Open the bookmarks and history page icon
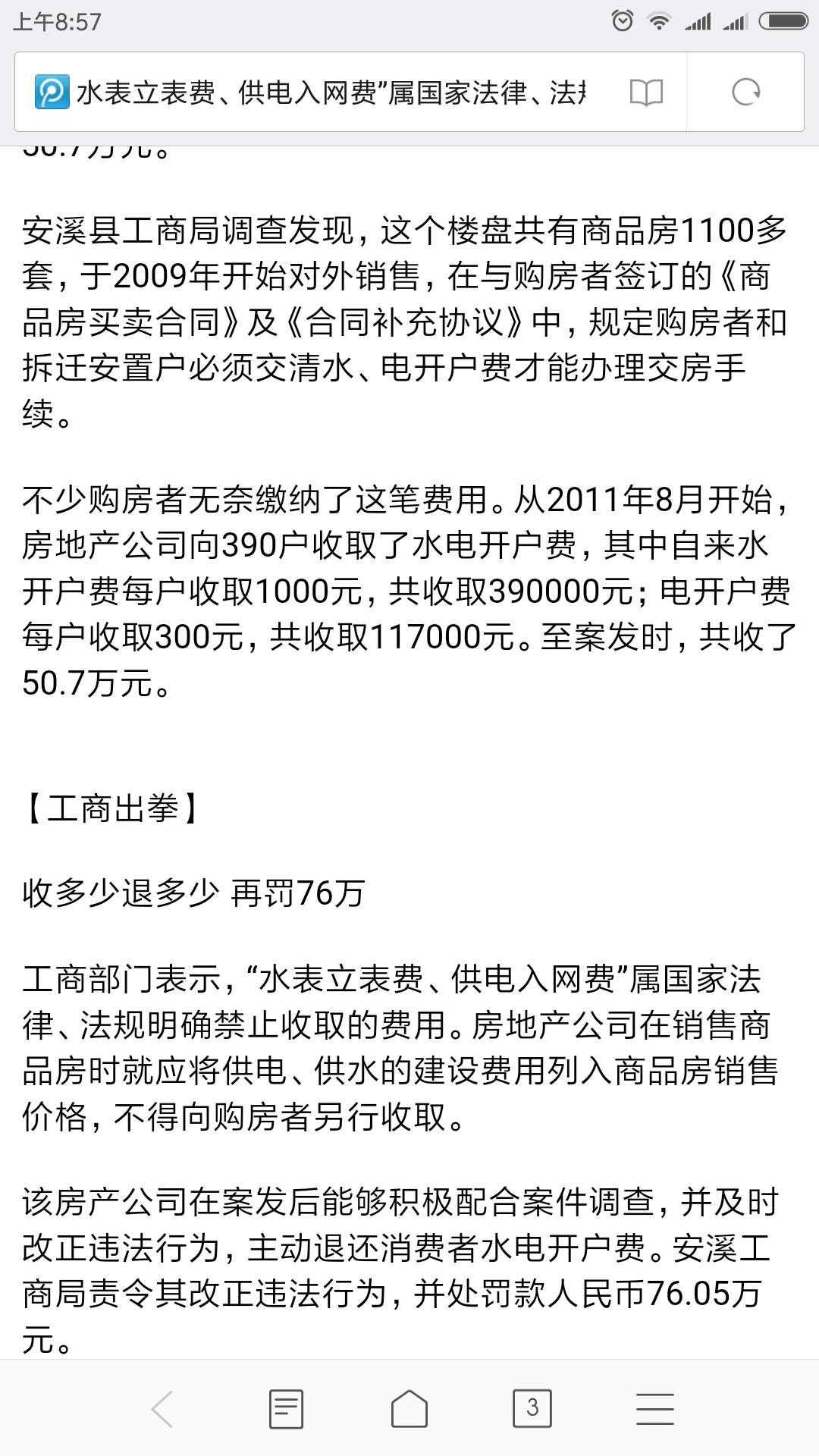The height and width of the screenshot is (1456, 819). click(x=286, y=1409)
